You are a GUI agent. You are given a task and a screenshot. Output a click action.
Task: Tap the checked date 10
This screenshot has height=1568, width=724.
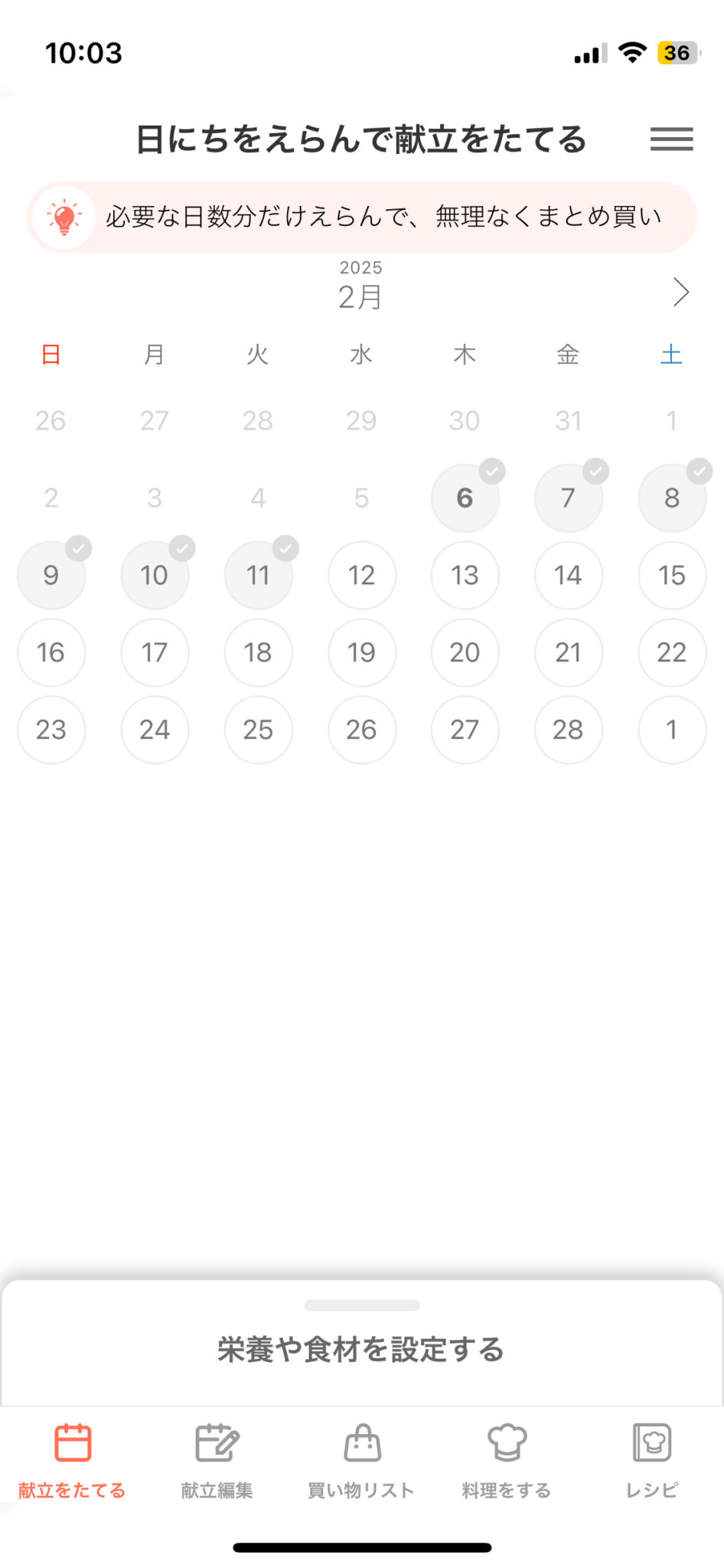pyautogui.click(x=155, y=575)
